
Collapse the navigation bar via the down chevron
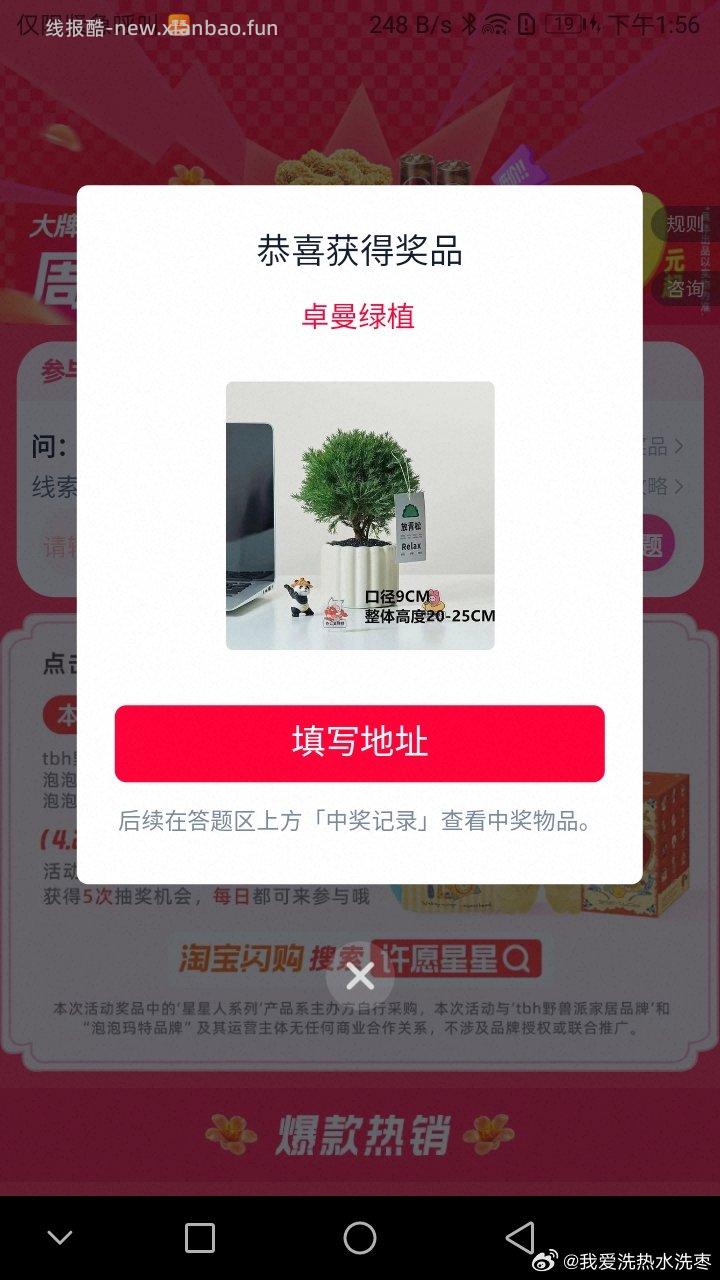[57, 1236]
